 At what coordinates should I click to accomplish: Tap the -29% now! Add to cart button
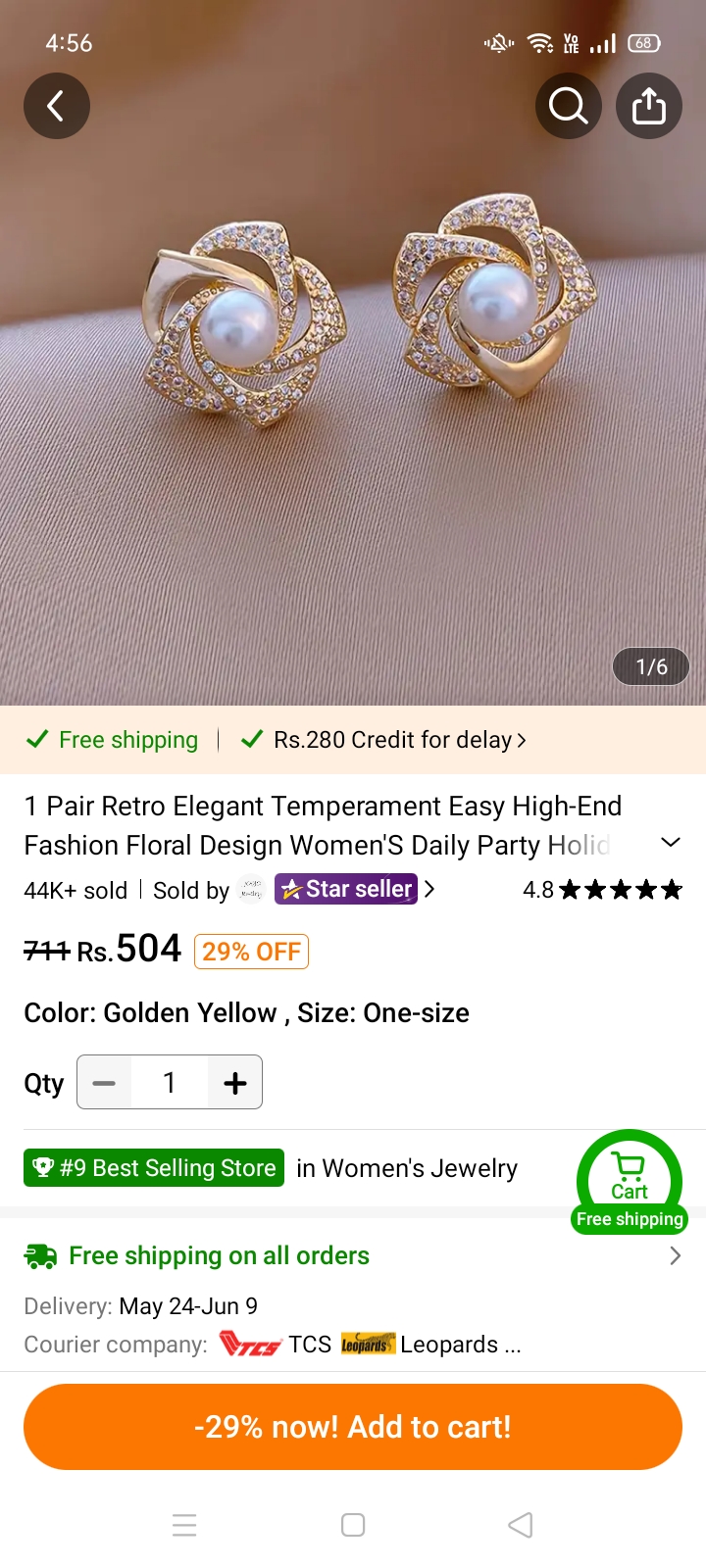pos(353,1427)
